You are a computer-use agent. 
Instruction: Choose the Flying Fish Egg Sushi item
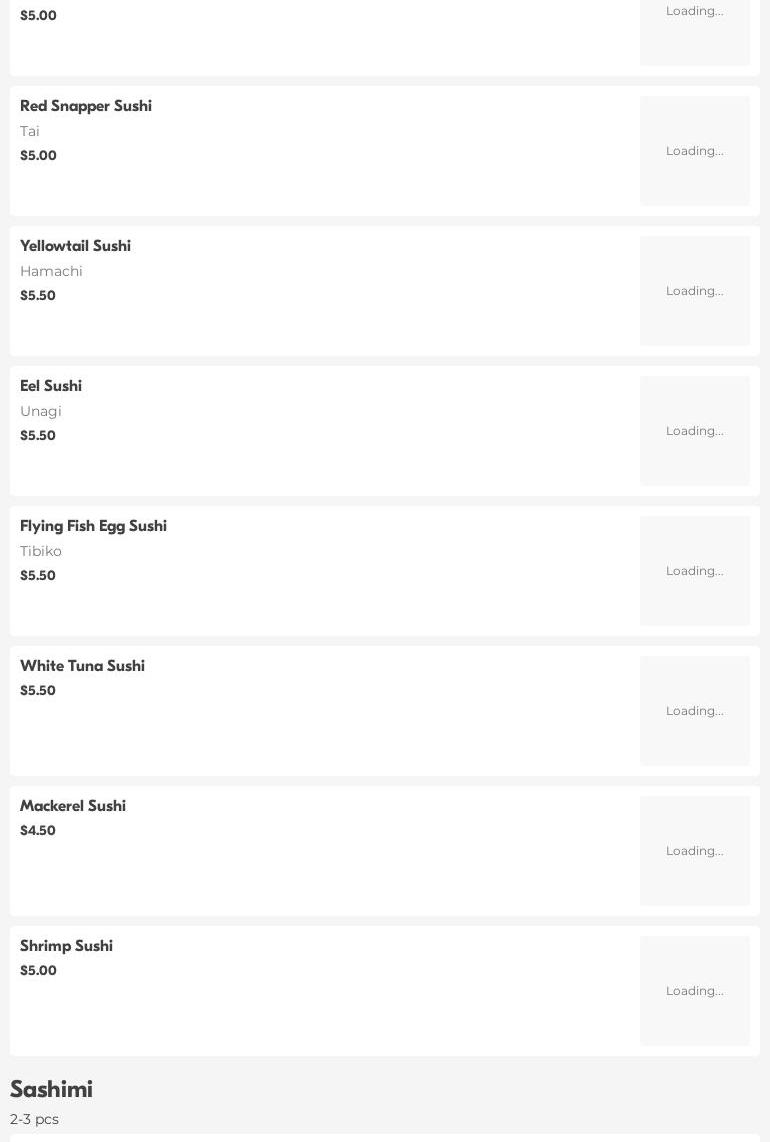point(93,526)
